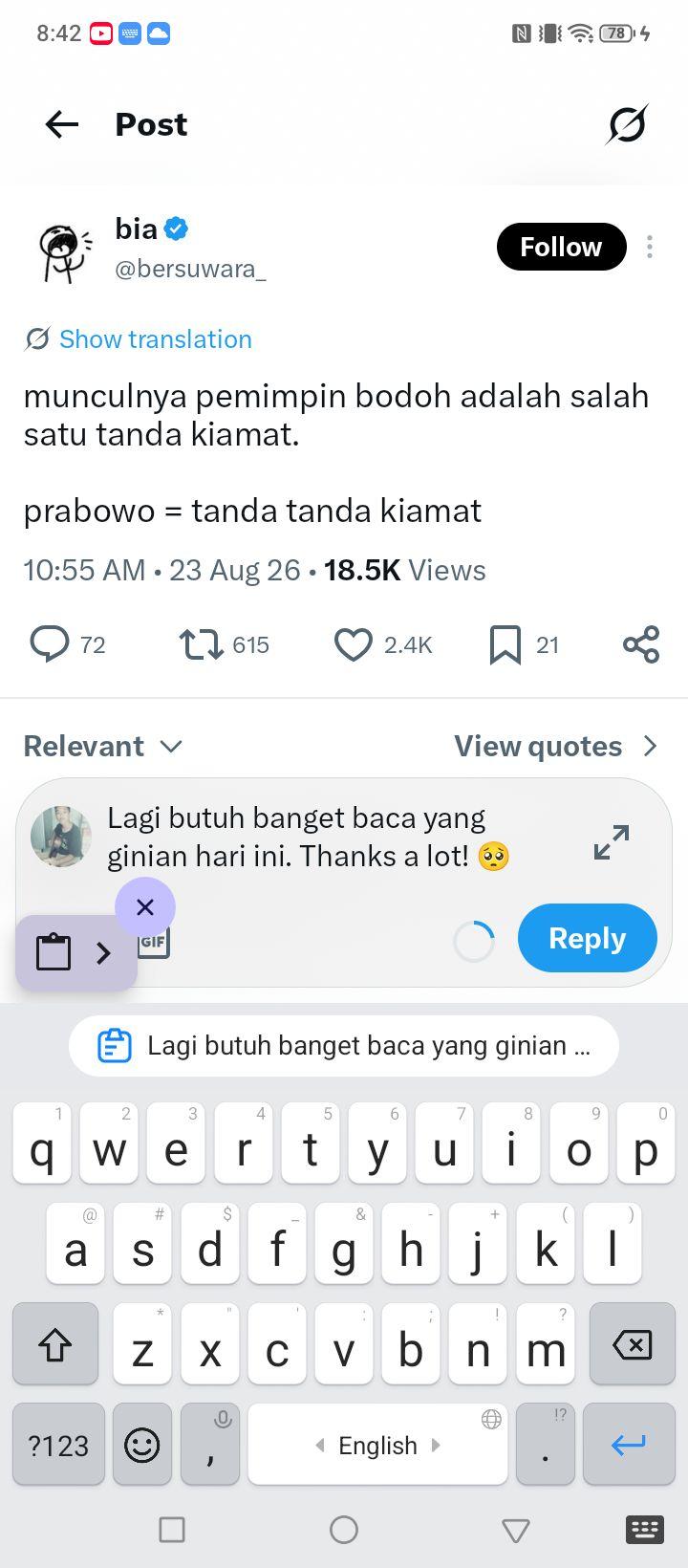Expand the Relevant sort dropdown
The image size is (688, 1568).
[102, 746]
